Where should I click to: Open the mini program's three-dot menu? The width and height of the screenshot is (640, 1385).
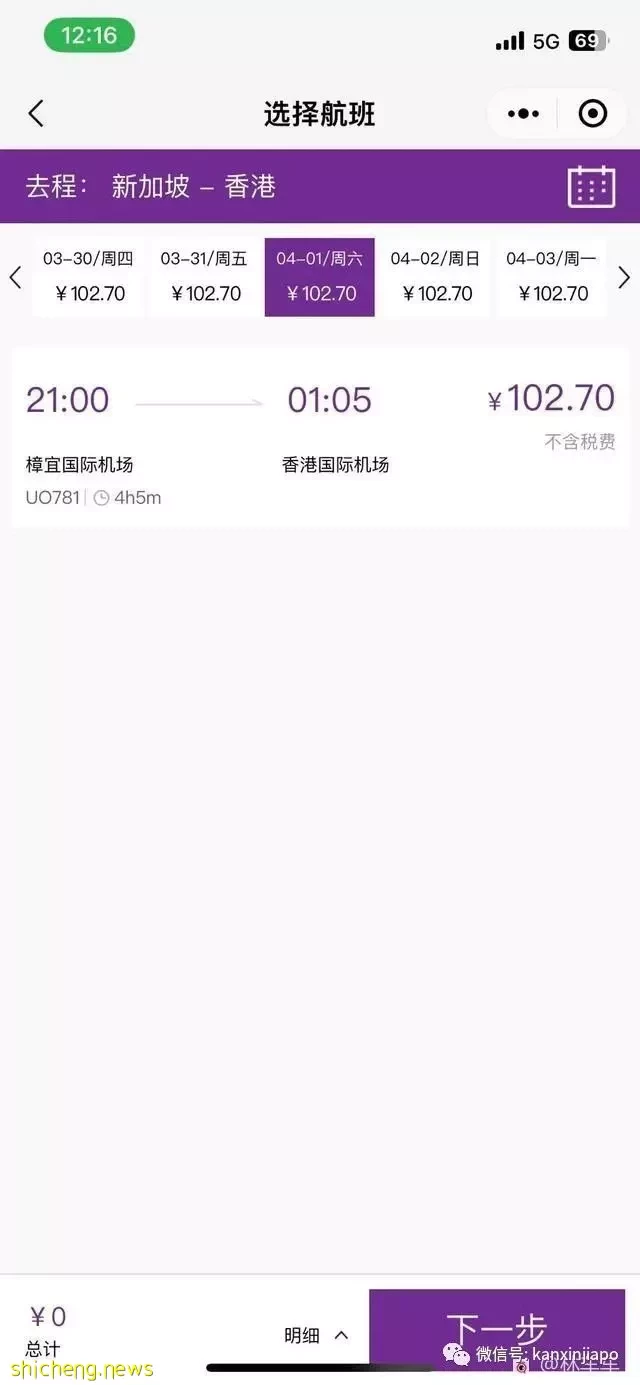524,114
